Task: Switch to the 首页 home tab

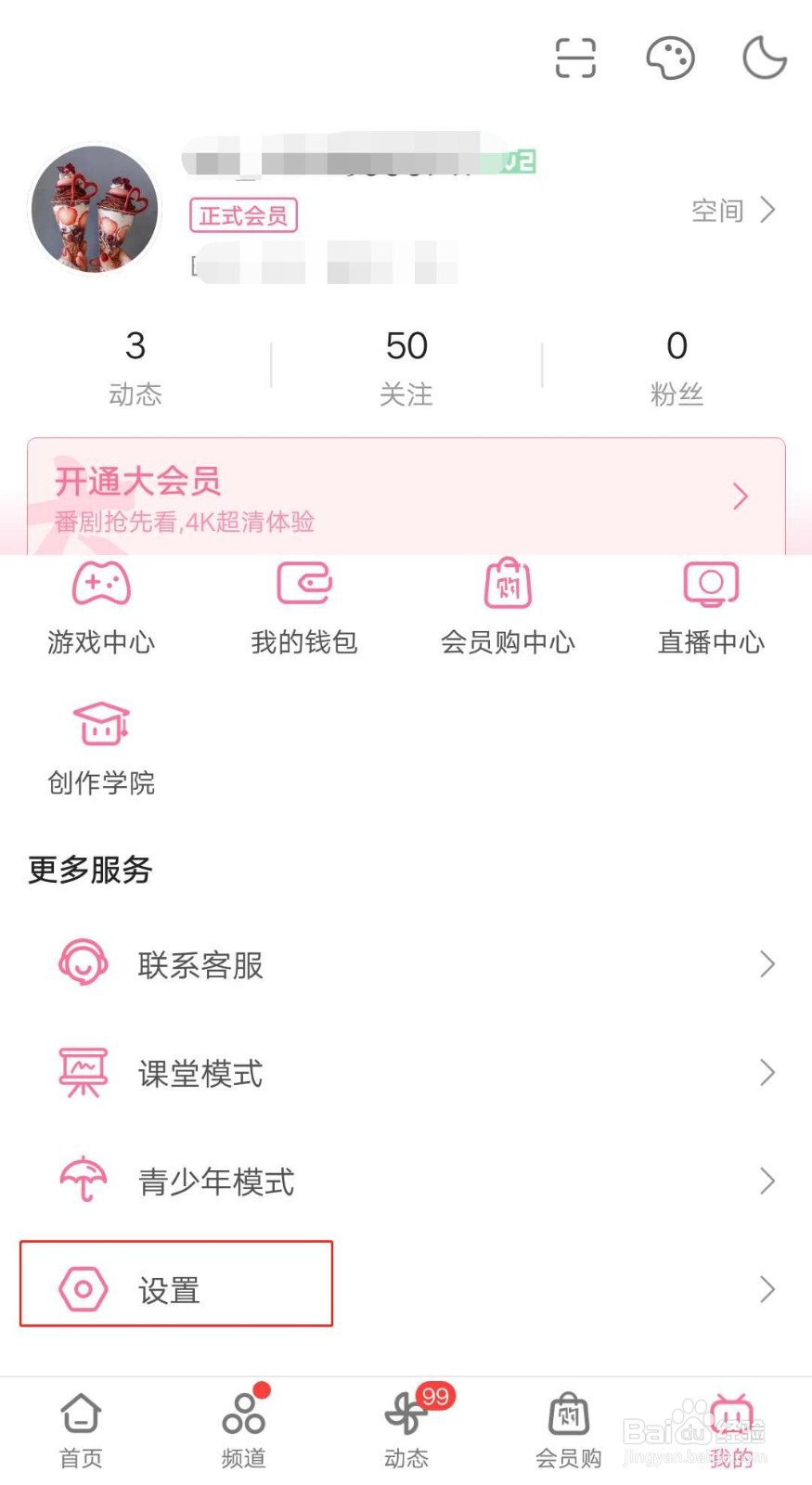Action: [81, 1431]
